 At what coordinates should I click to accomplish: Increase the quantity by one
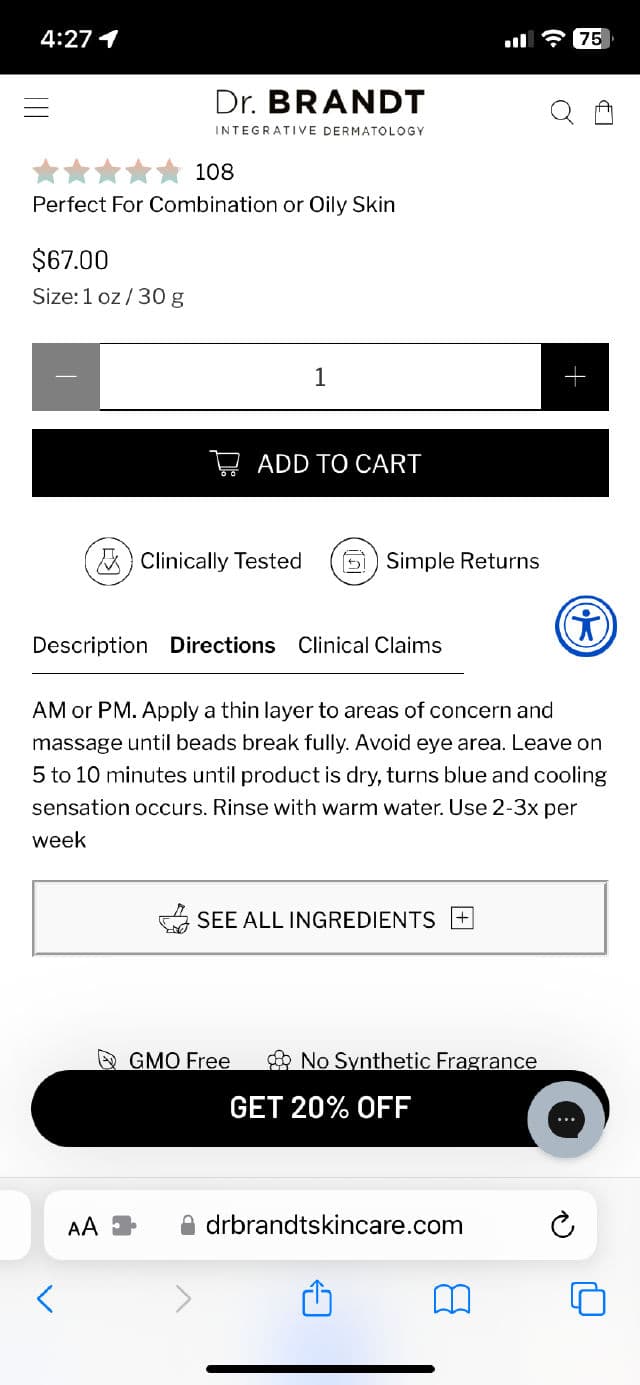coord(575,377)
